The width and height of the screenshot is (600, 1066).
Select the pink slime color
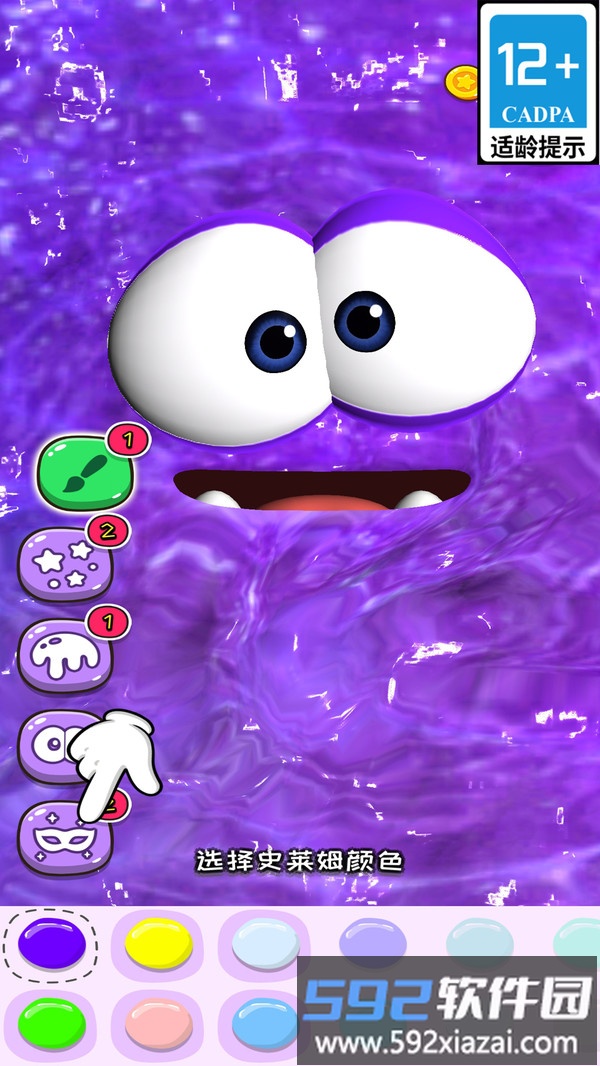point(158,1023)
